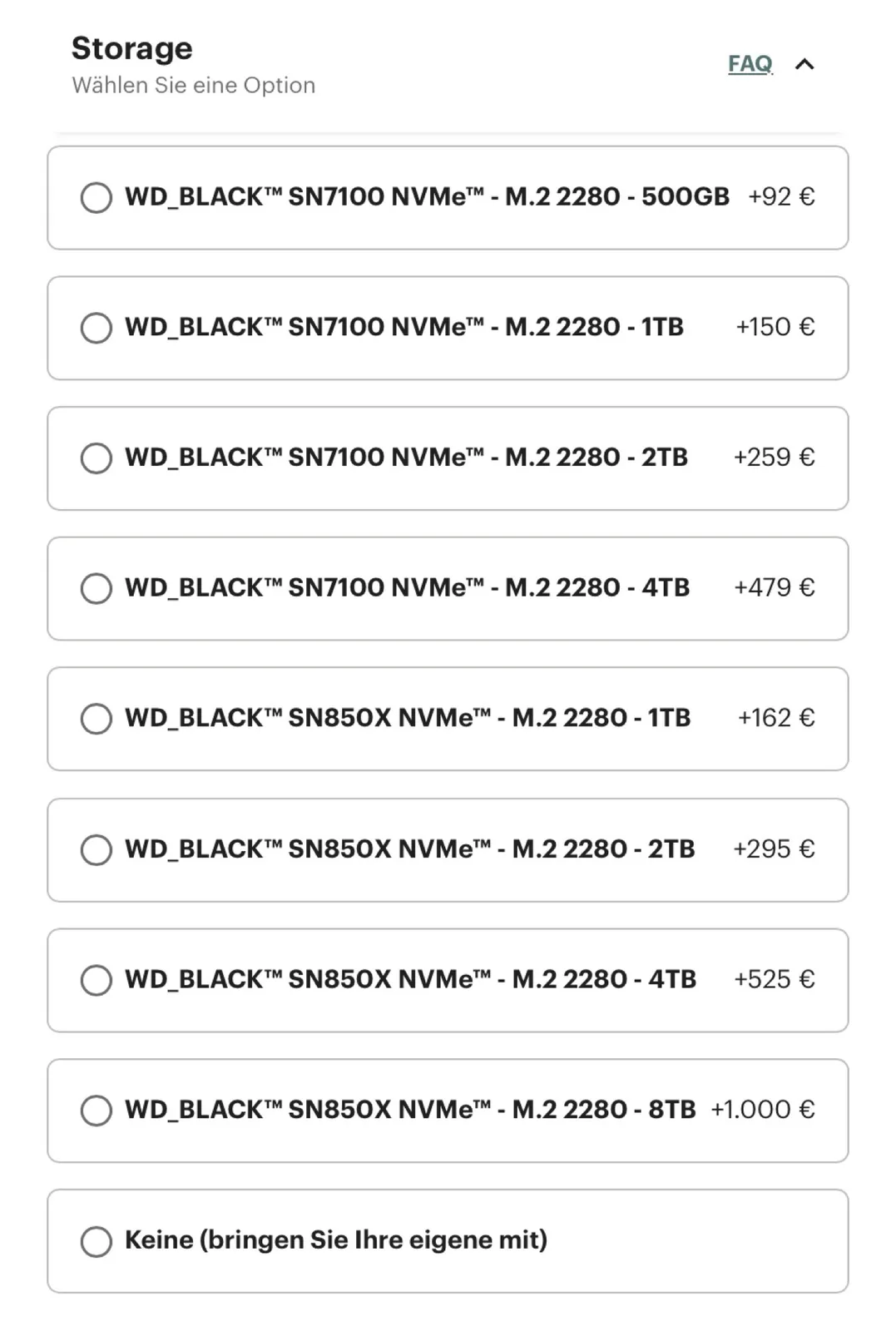Choose Keine (bringen Sie Ihre eigene mit)
Image resolution: width=896 pixels, height=1331 pixels.
[97, 1241]
